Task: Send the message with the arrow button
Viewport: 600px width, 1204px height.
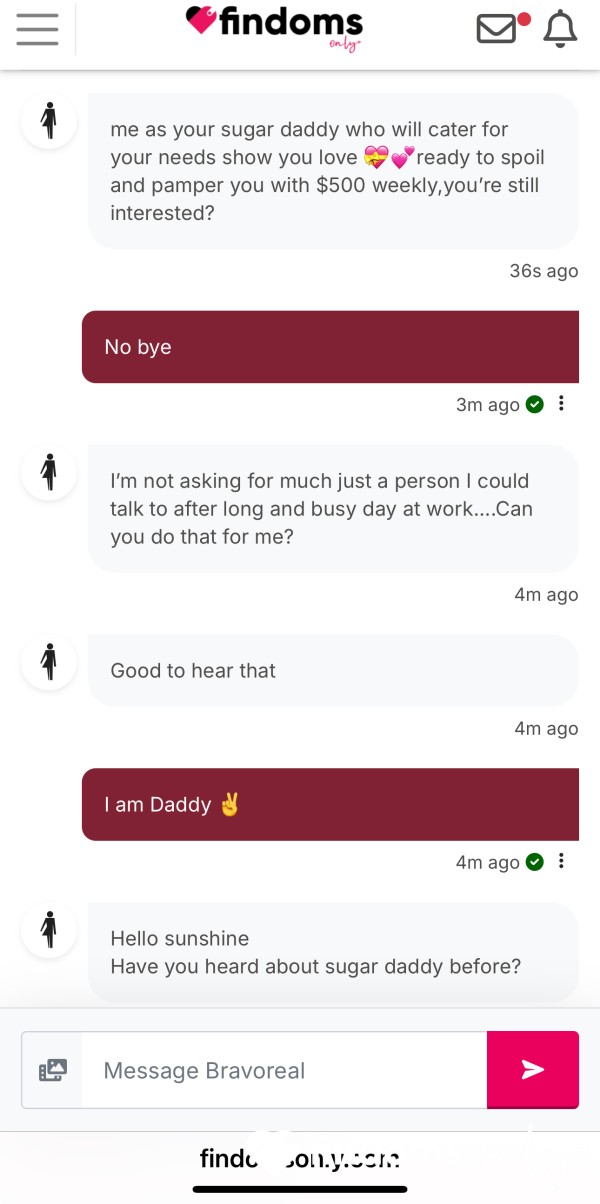Action: [533, 1070]
